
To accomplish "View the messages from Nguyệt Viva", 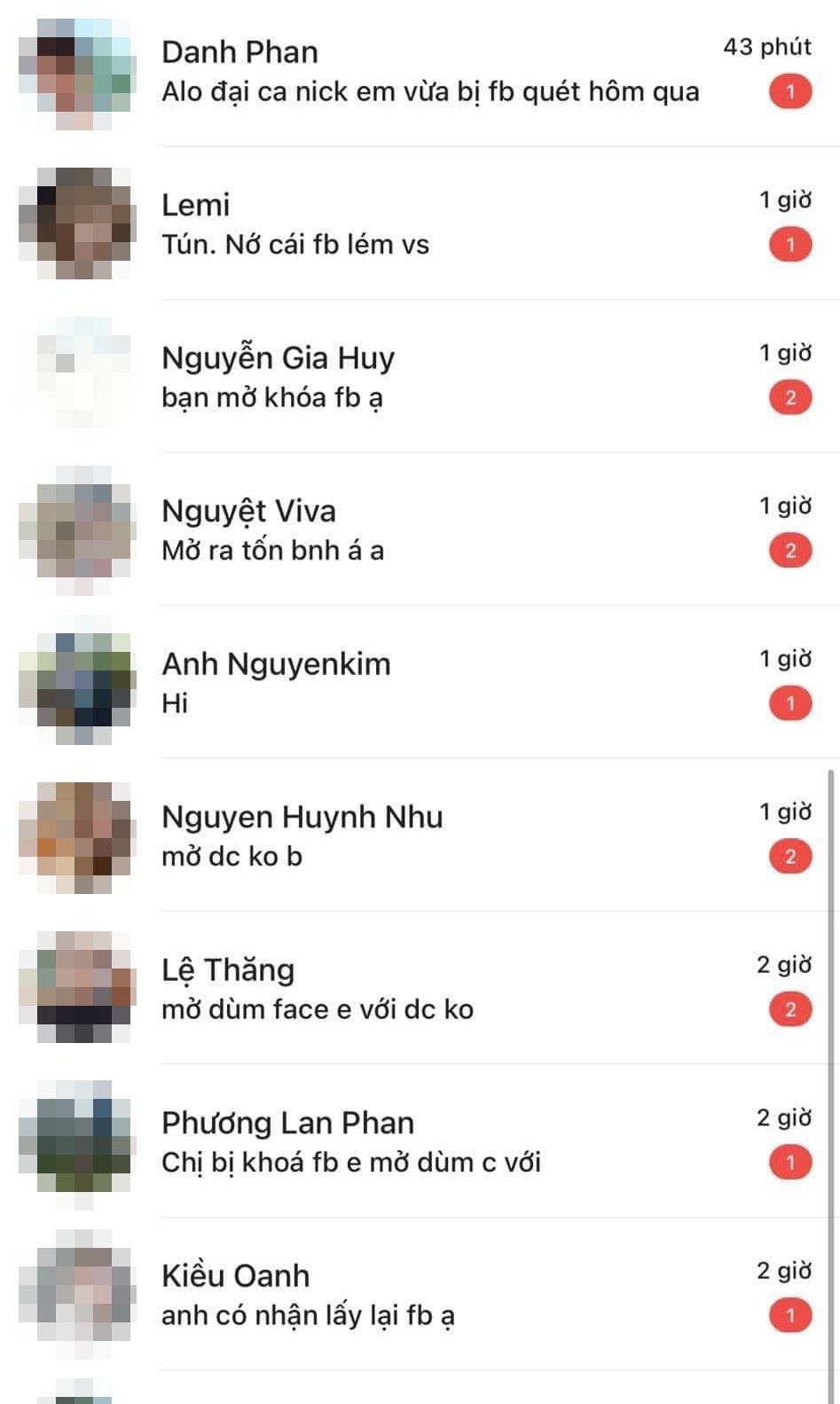I will click(x=430, y=530).
